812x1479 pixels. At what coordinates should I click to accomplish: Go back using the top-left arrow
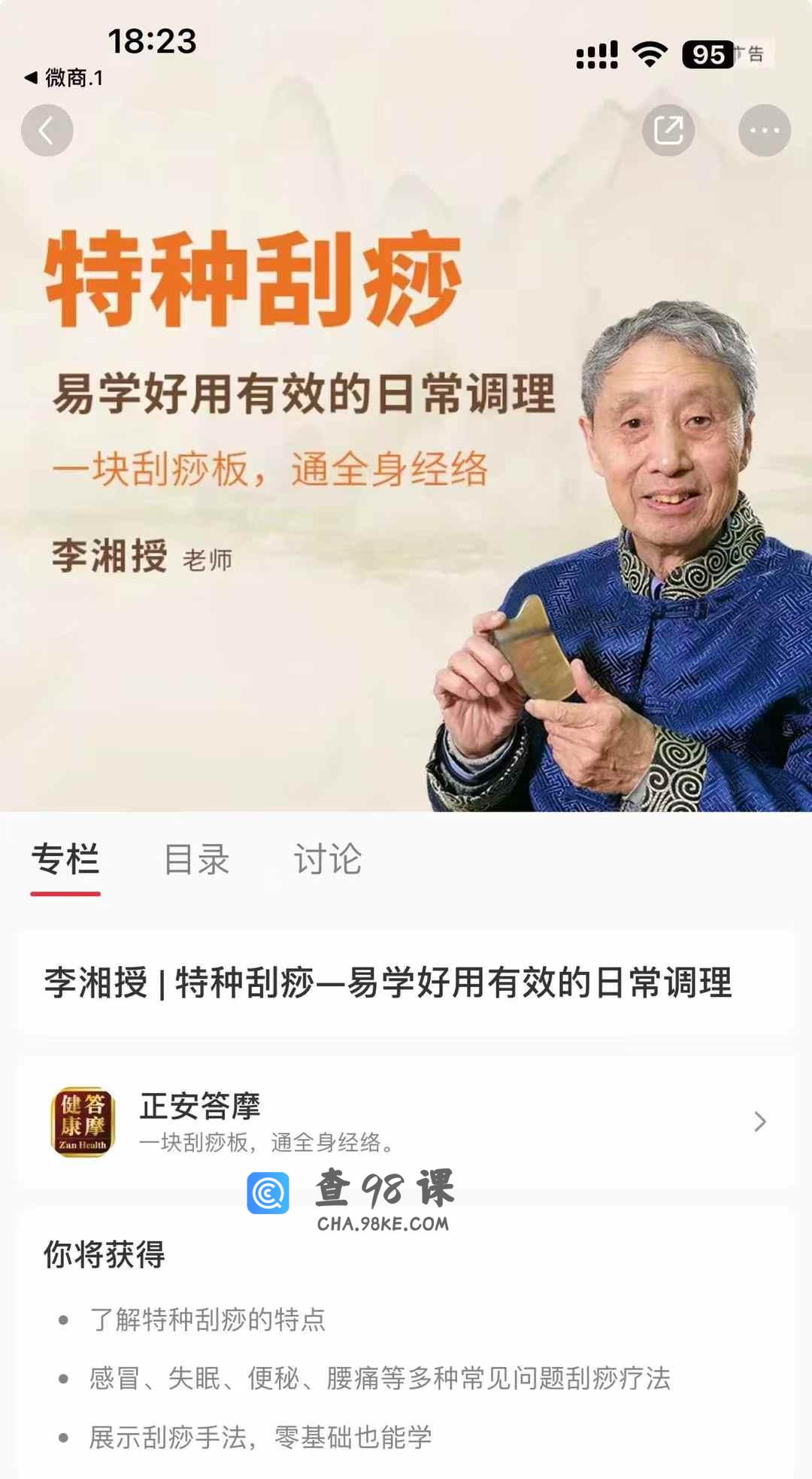47,131
